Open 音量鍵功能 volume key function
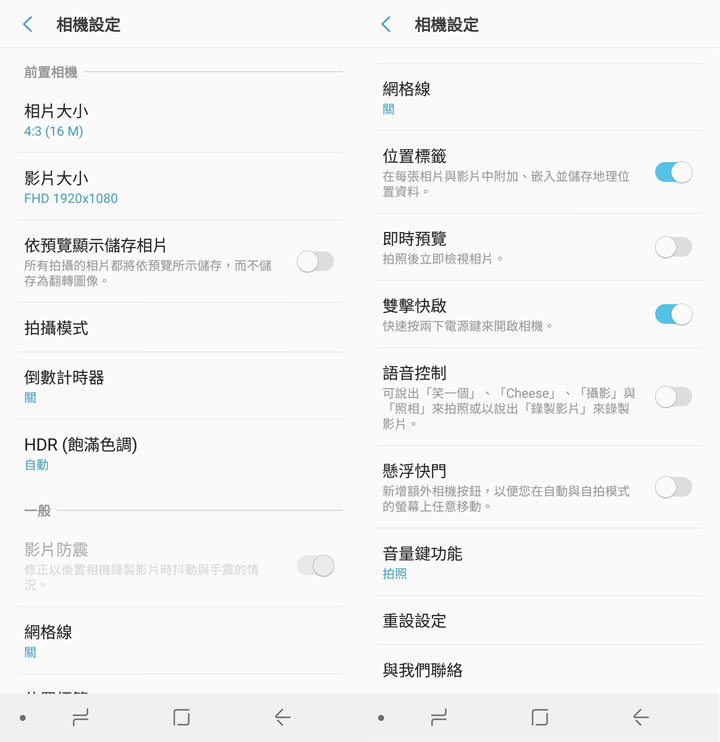This screenshot has height=742, width=720. click(x=422, y=561)
